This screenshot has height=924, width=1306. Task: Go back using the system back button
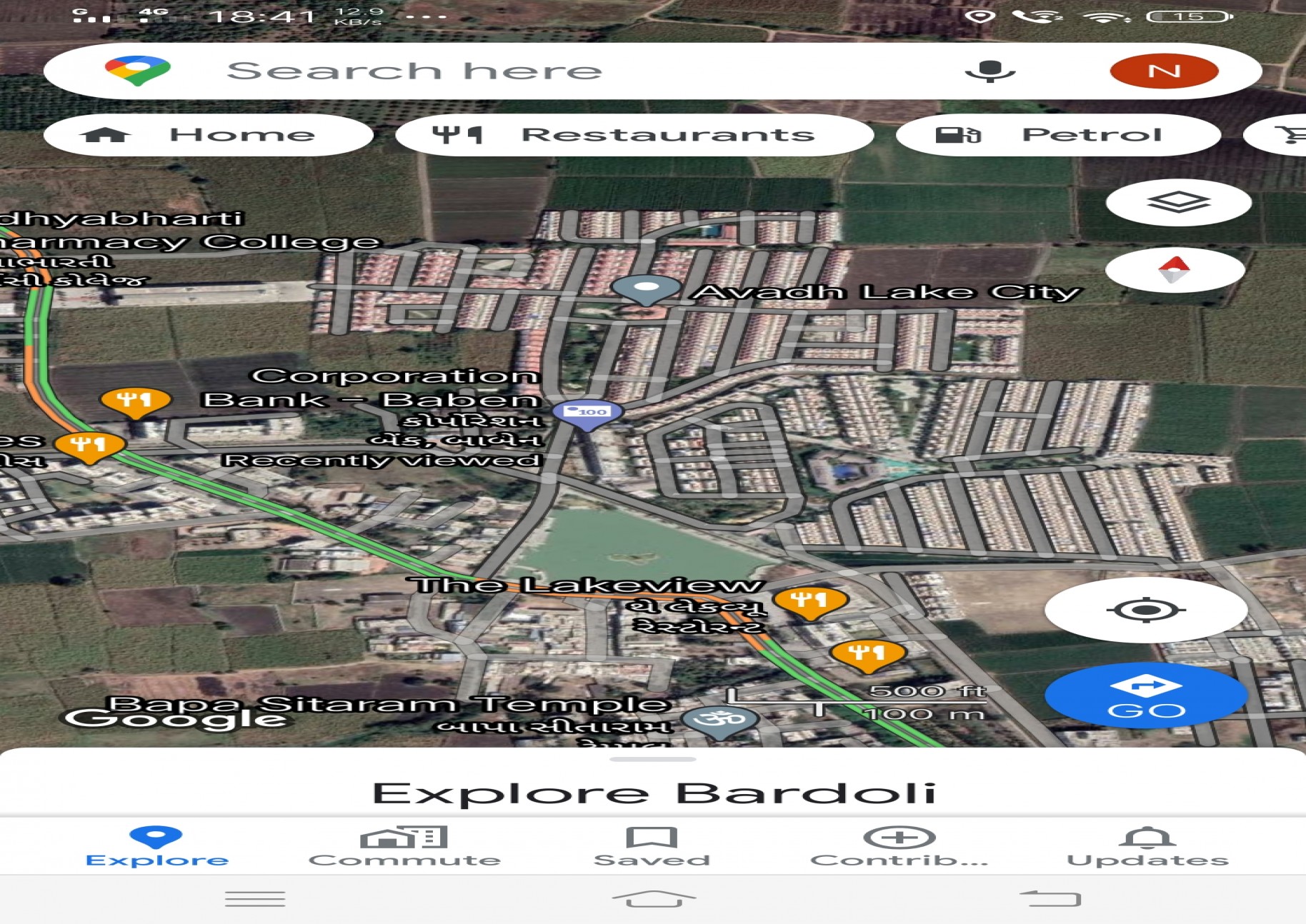coord(1050,898)
